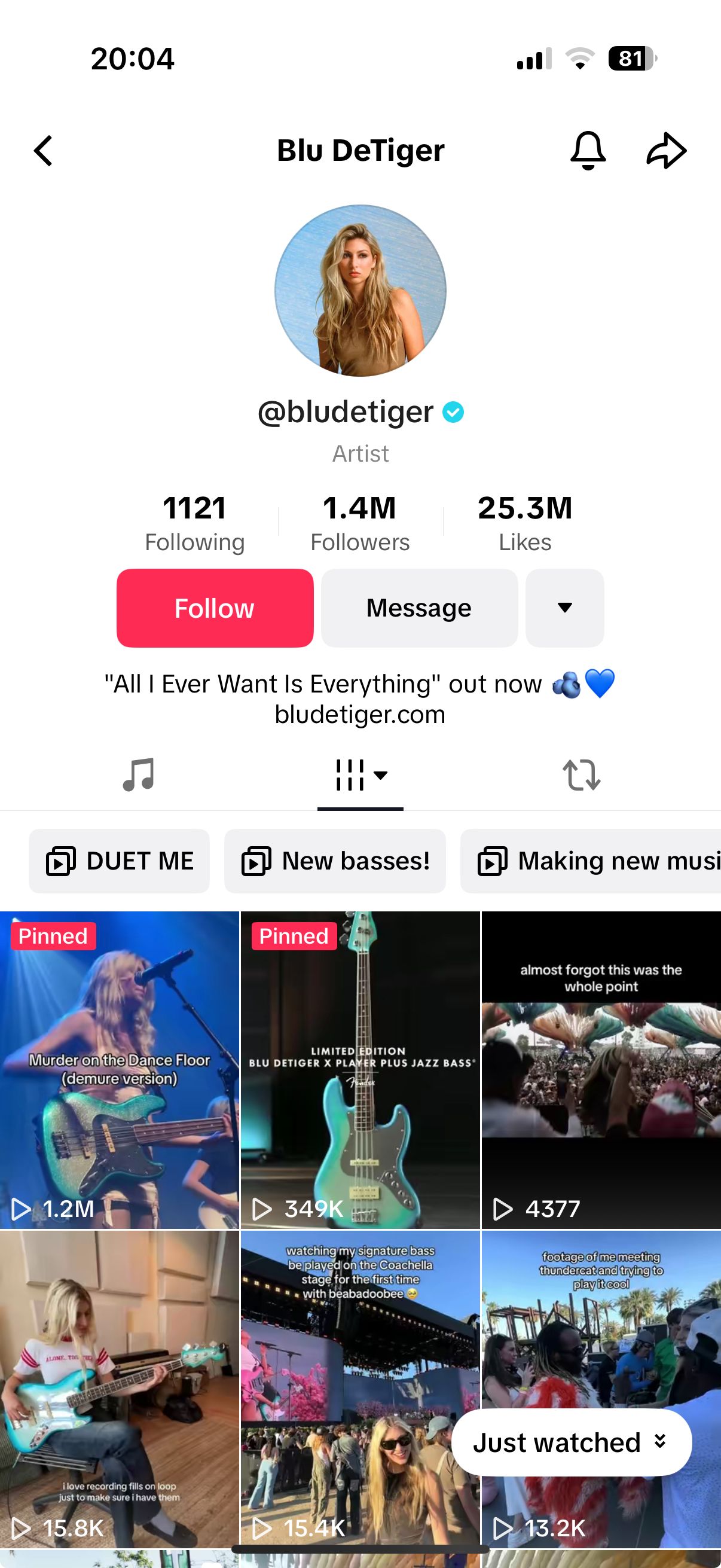
Task: Open the profile picture
Action: (360, 291)
